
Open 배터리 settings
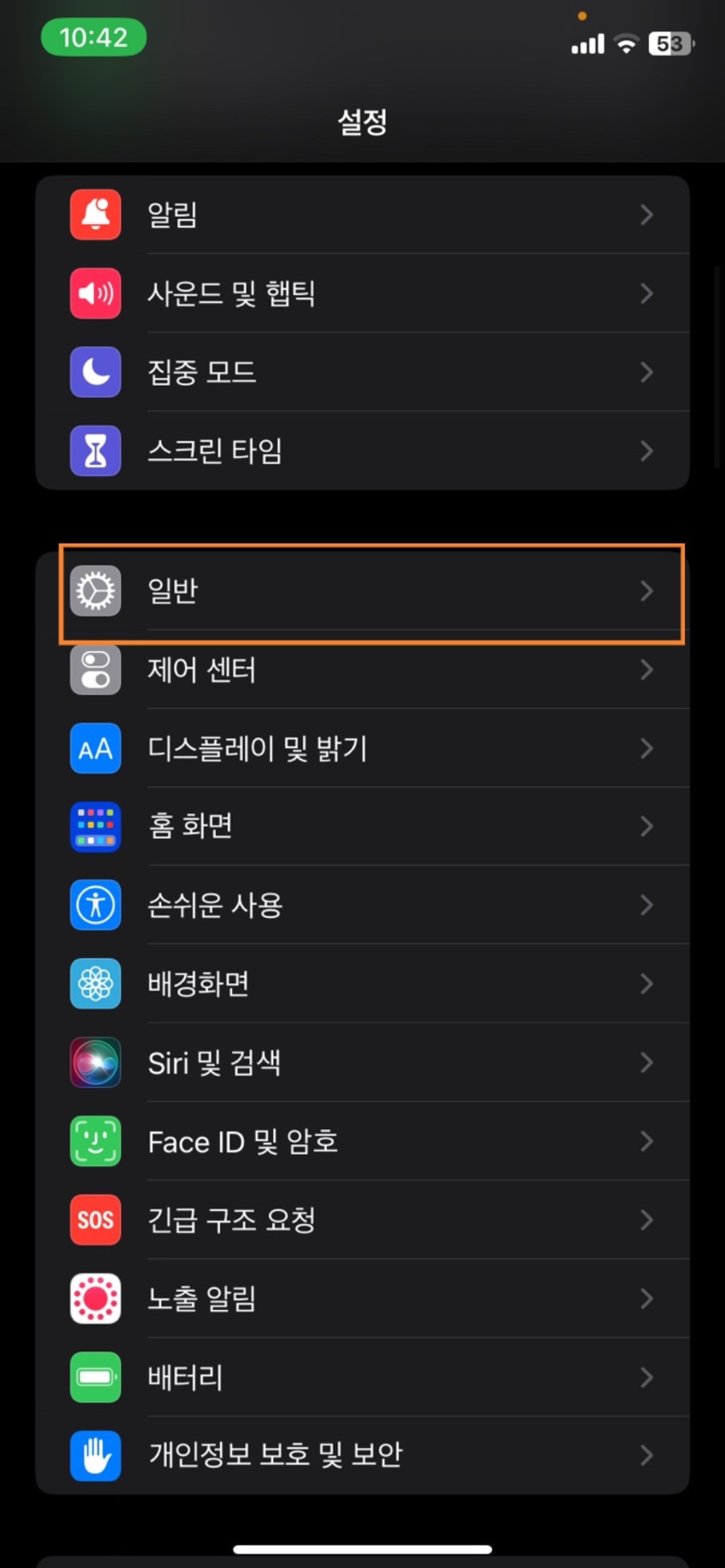362,1377
